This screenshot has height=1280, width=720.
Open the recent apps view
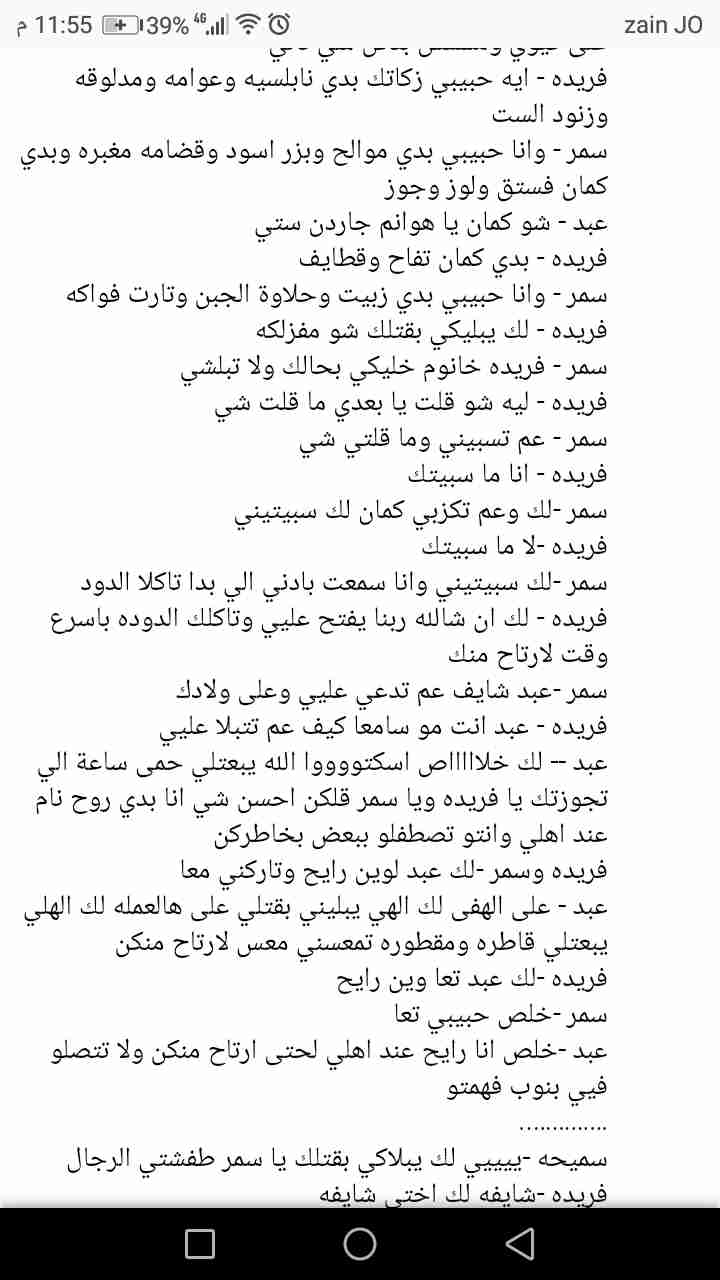coord(200,1243)
